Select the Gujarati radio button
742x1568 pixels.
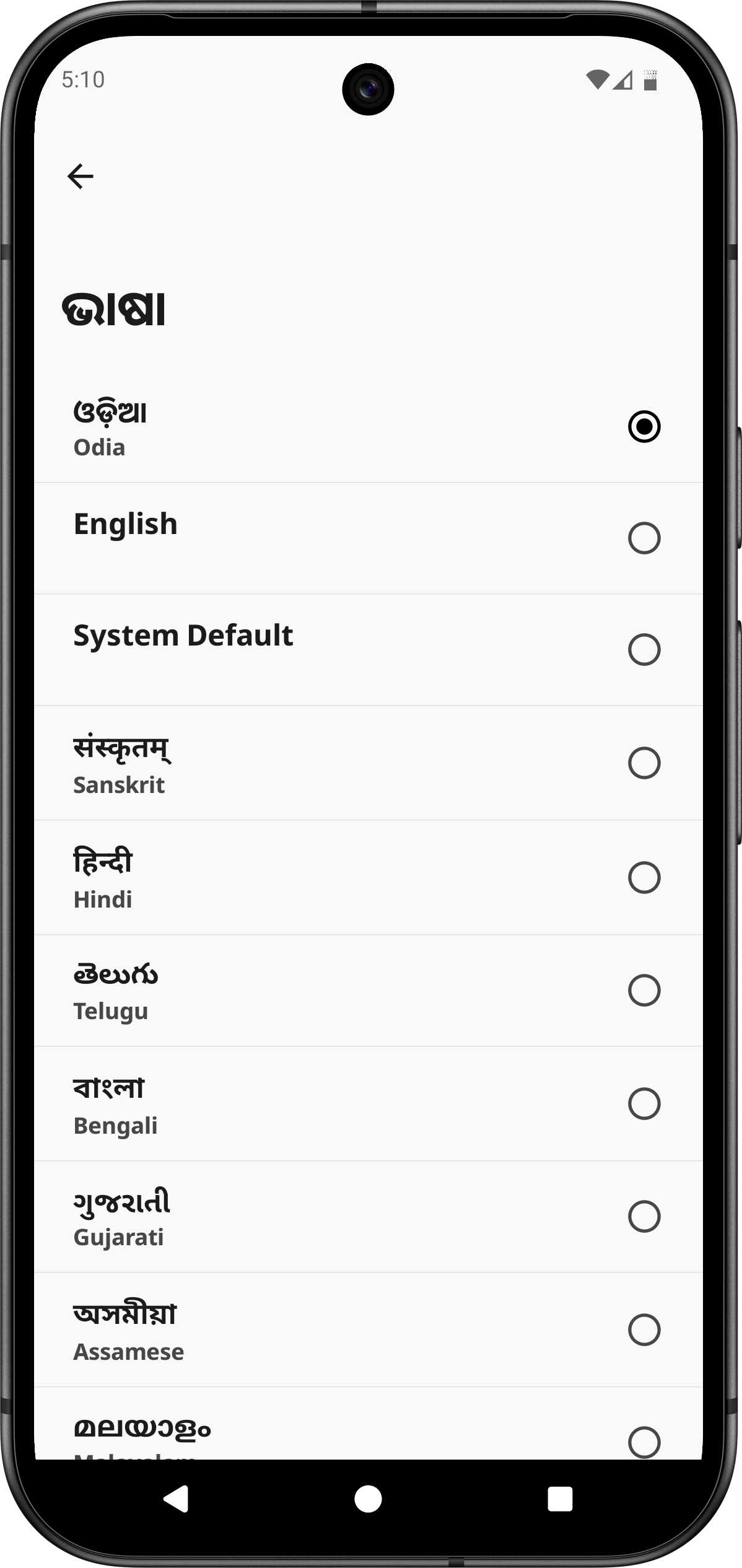coord(644,1216)
